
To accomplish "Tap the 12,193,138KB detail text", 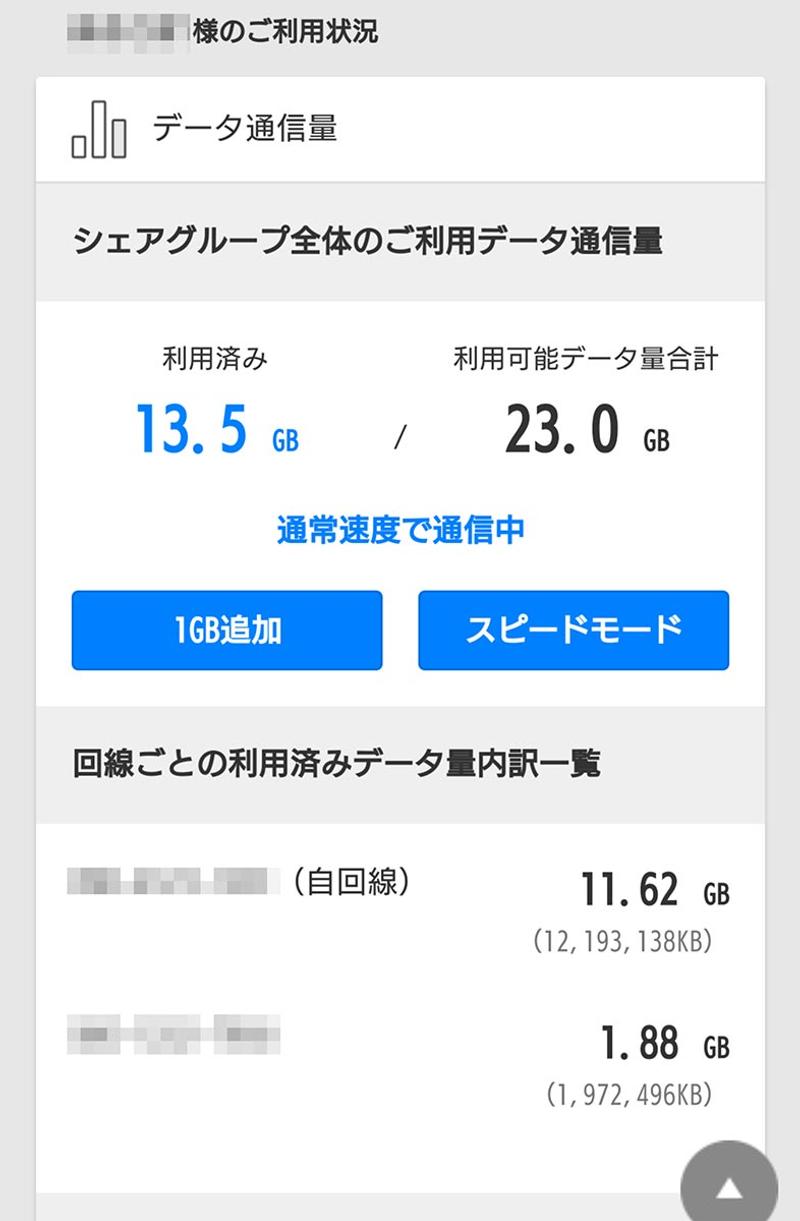I will click(623, 939).
